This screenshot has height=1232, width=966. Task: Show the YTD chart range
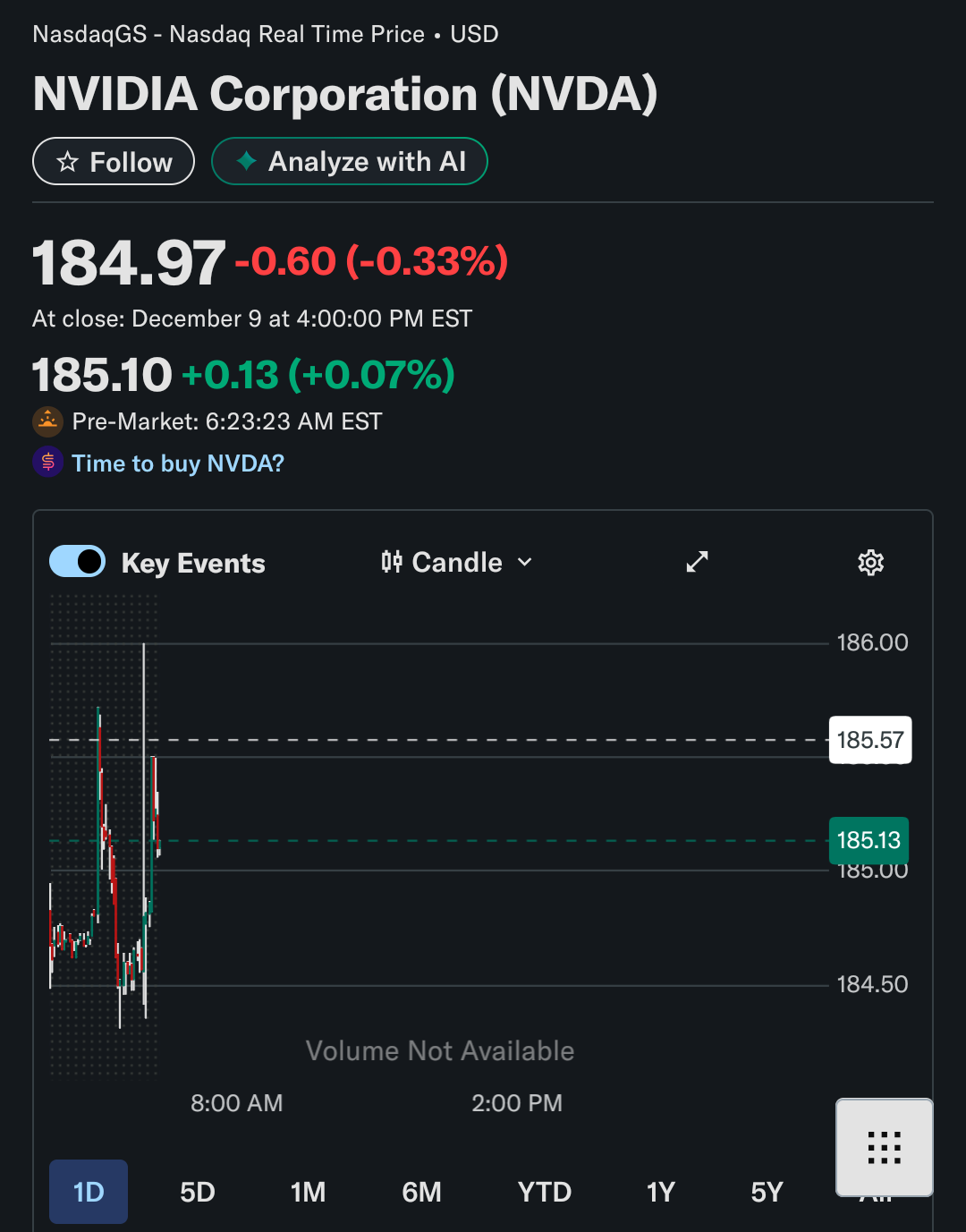[544, 1192]
